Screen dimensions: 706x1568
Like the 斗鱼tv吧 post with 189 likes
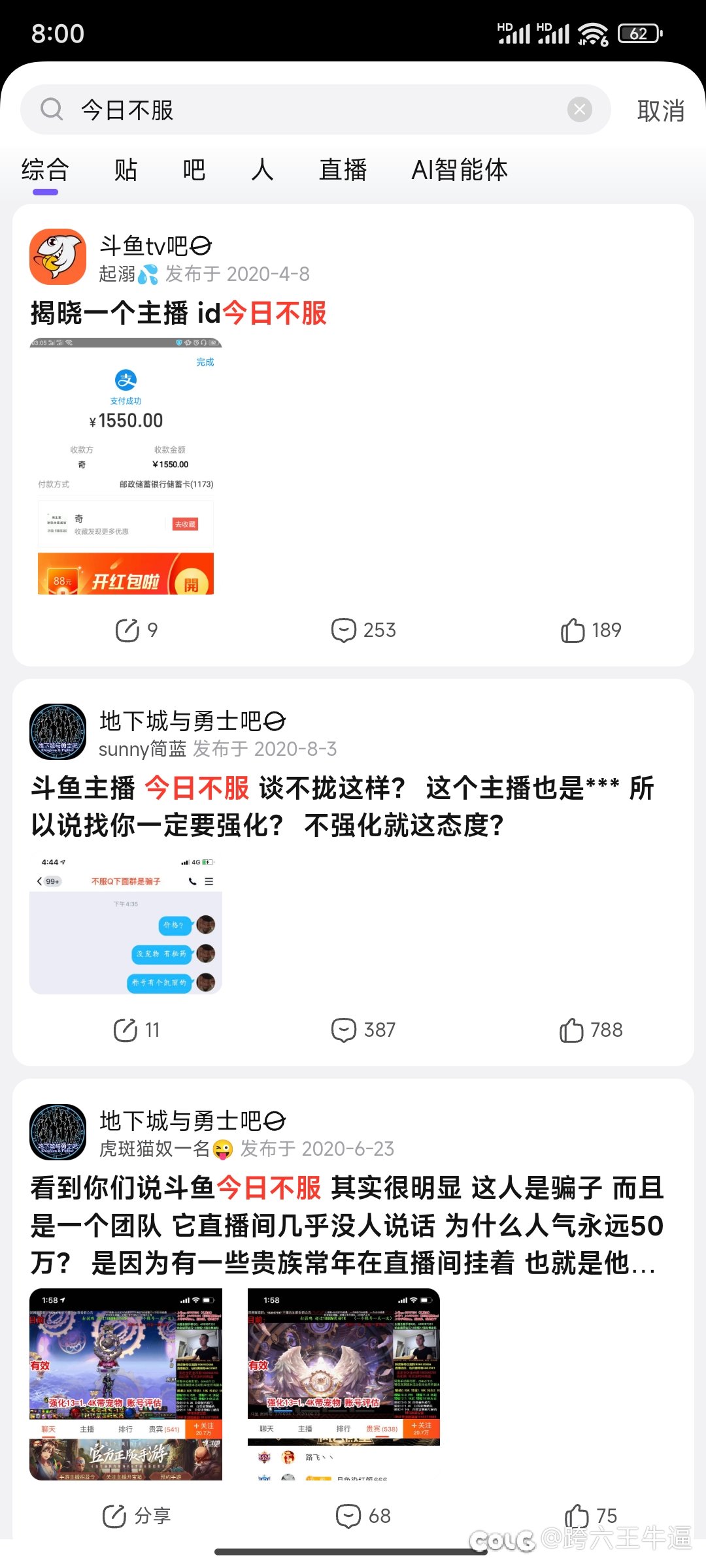pos(591,630)
